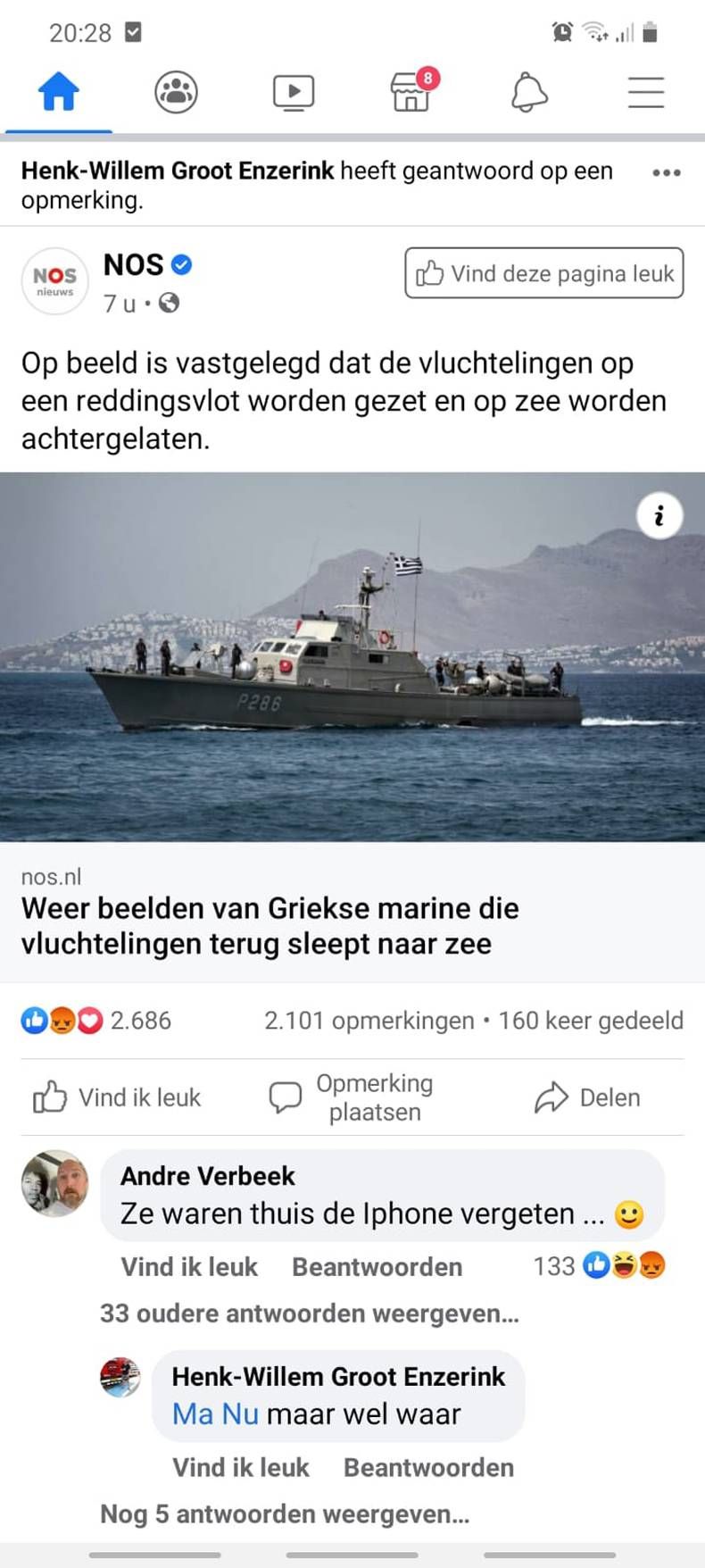
Task: Open the hamburger menu
Action: pyautogui.click(x=646, y=91)
